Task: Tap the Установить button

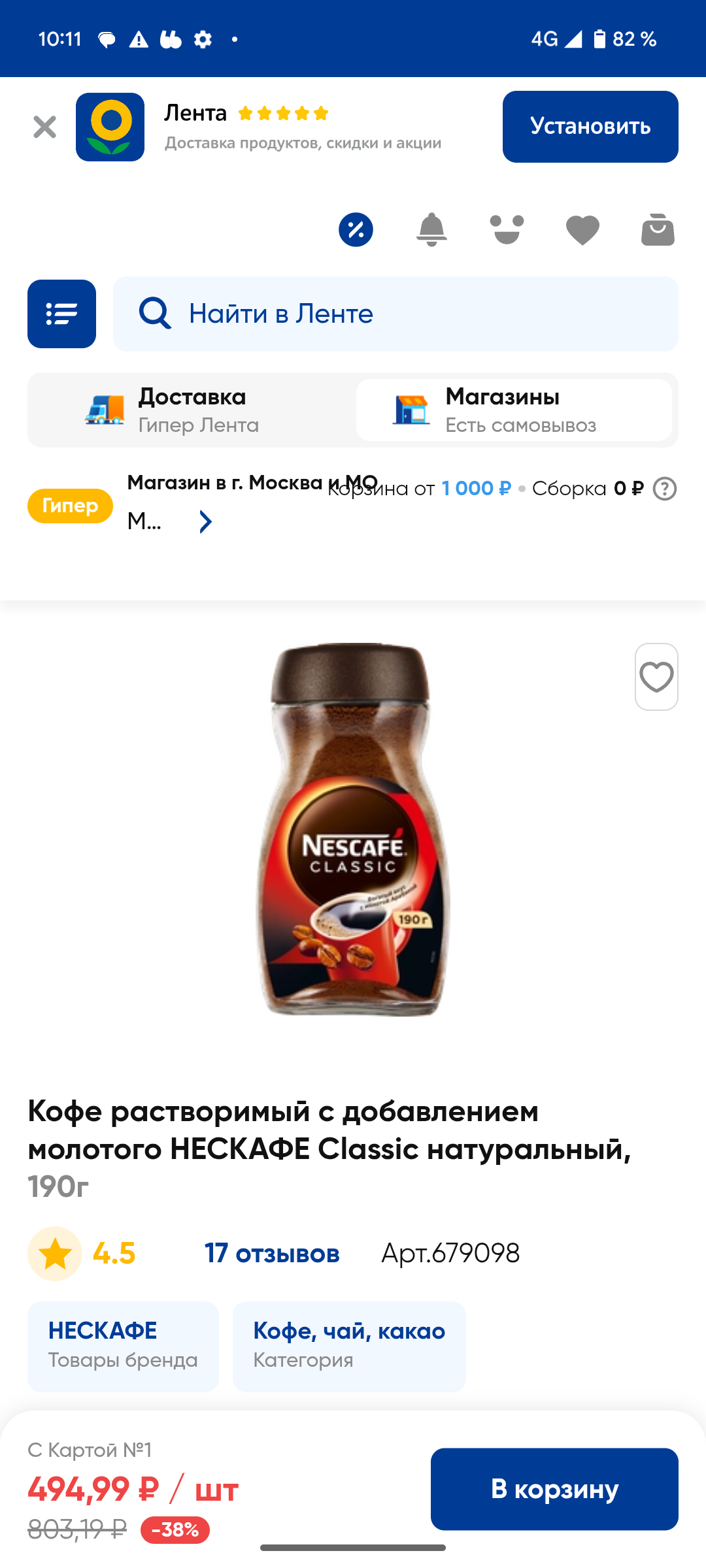Action: [x=590, y=127]
